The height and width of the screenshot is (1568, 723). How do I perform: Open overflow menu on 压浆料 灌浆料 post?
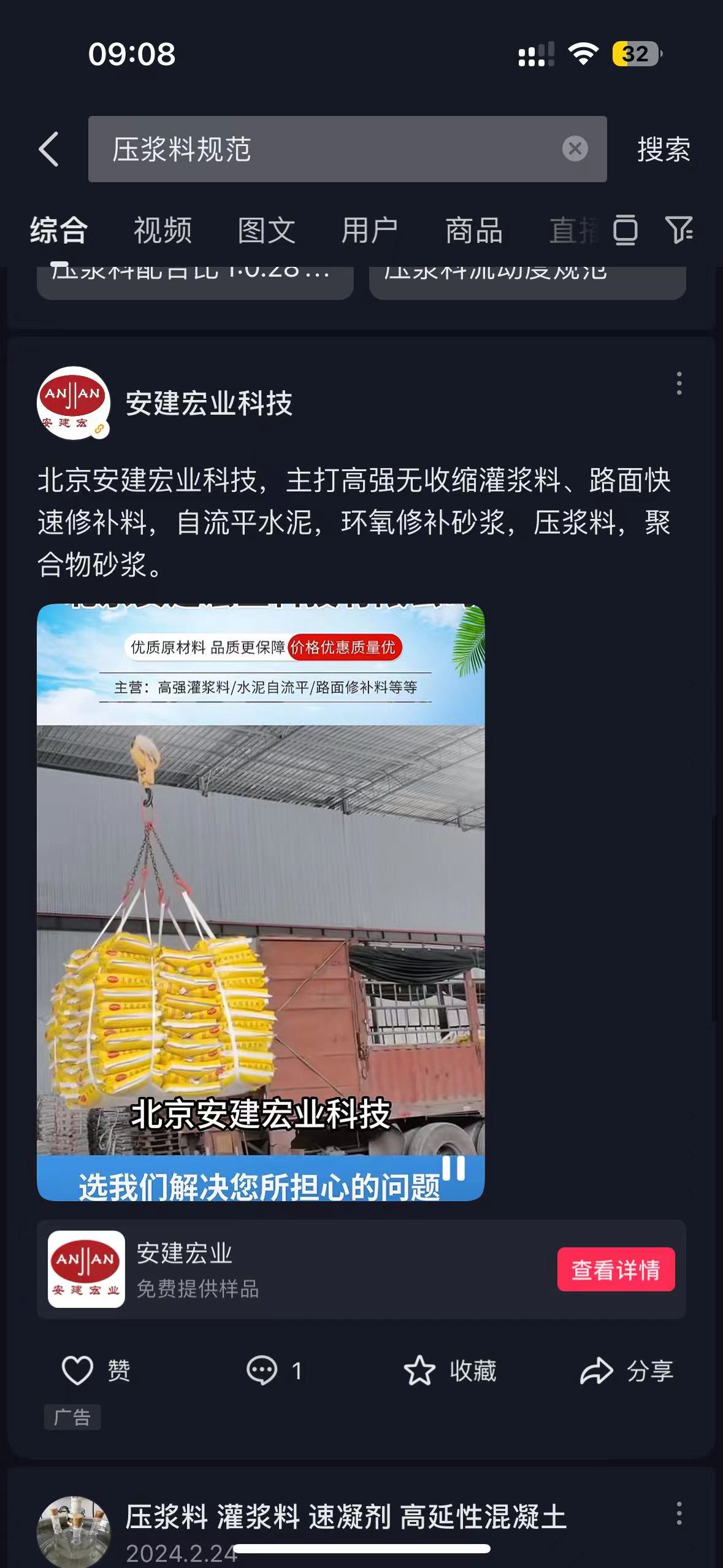[x=679, y=1514]
